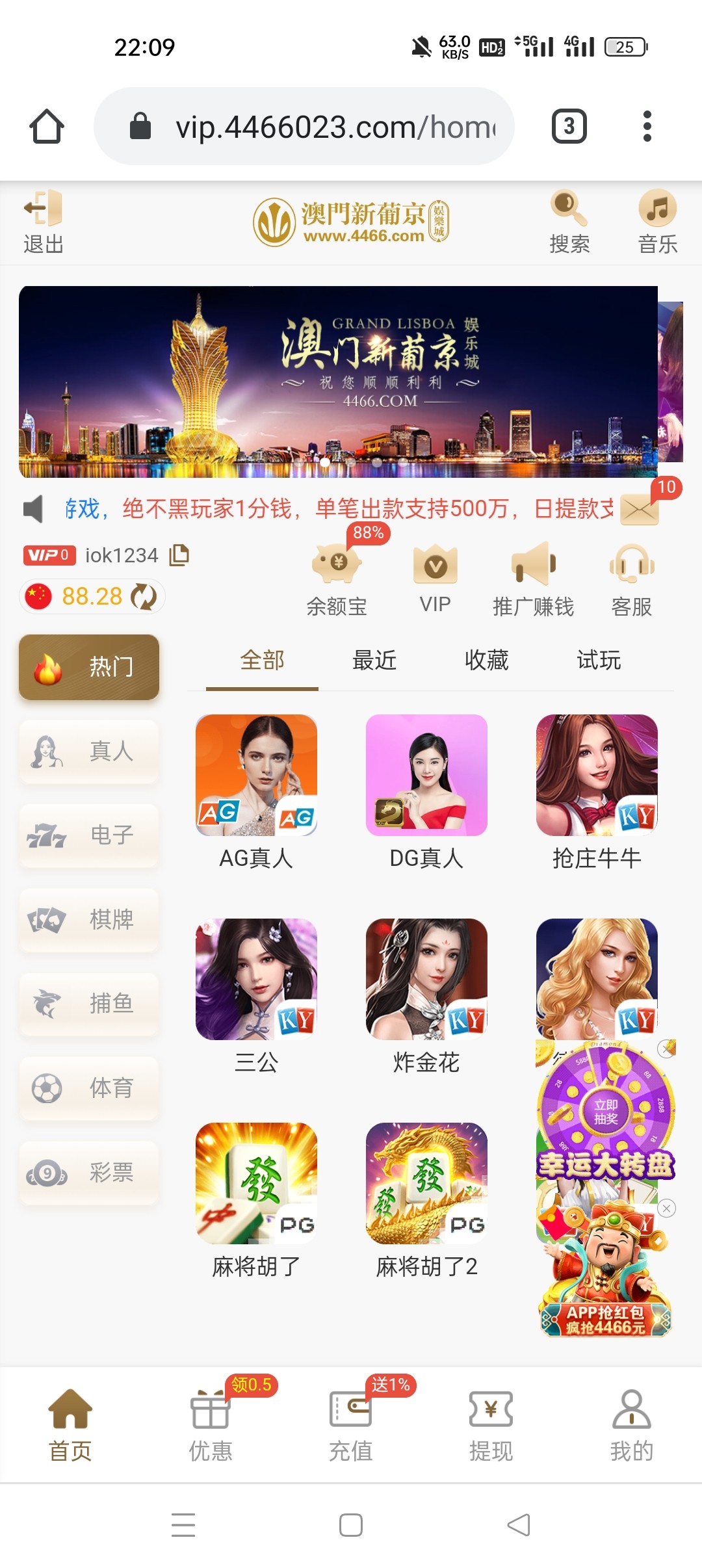This screenshot has height=1568, width=702.
Task: Go to the 充值 recharge tab
Action: point(351,1424)
